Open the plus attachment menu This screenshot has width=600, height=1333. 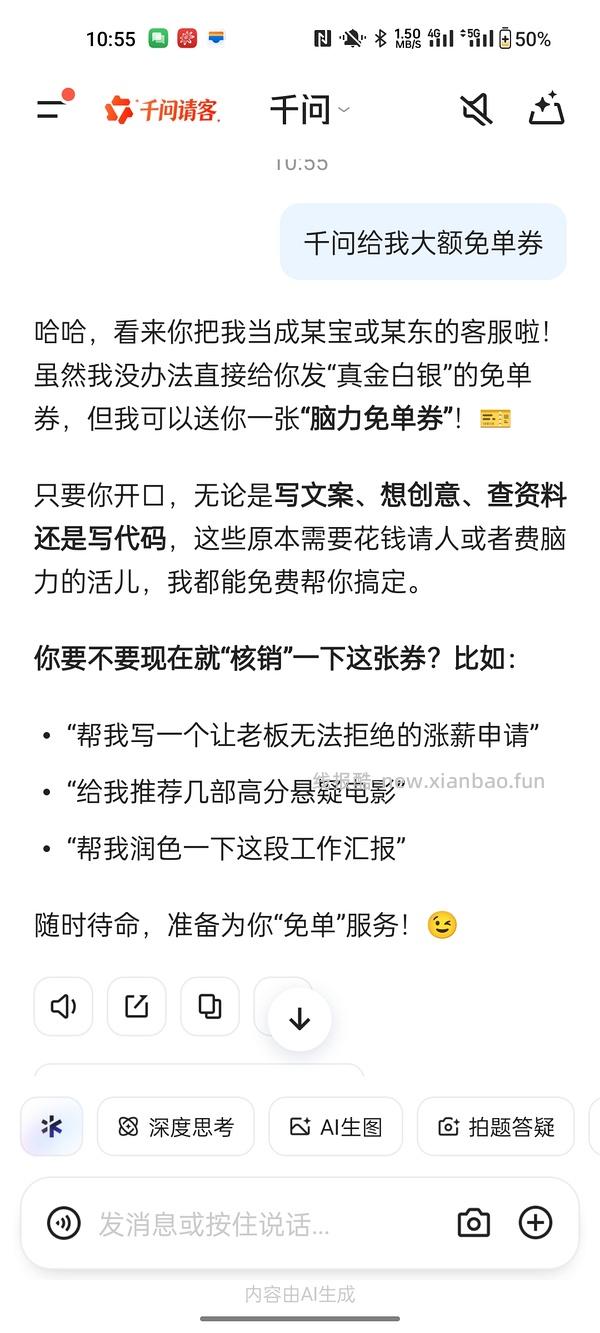[x=536, y=1222]
